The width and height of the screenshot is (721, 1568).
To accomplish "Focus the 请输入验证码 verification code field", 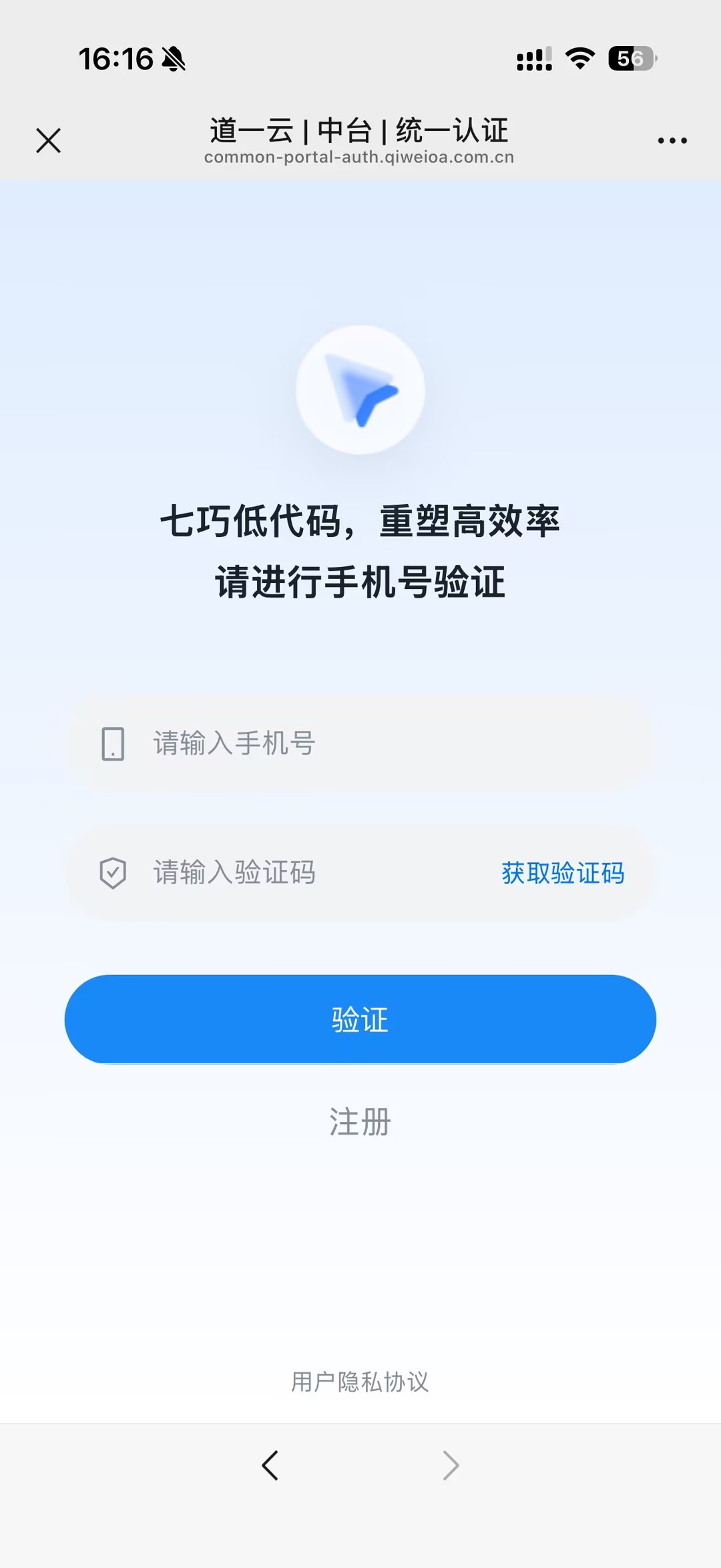I will (300, 872).
